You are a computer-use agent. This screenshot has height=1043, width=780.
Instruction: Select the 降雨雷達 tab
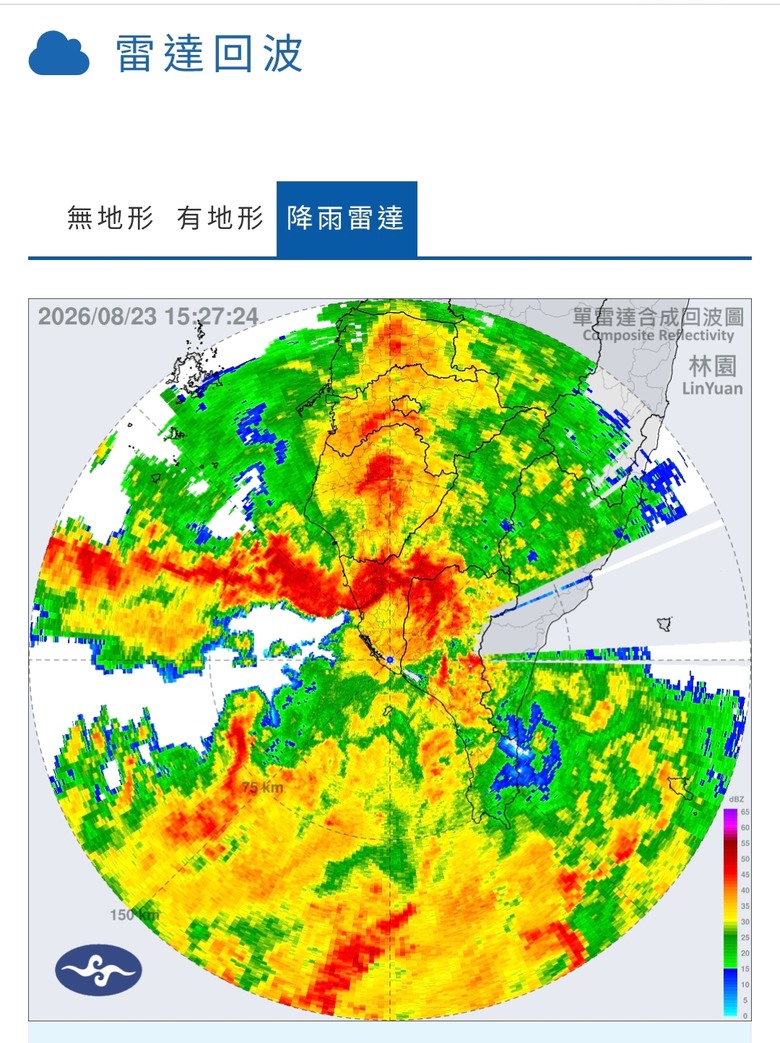tap(346, 218)
